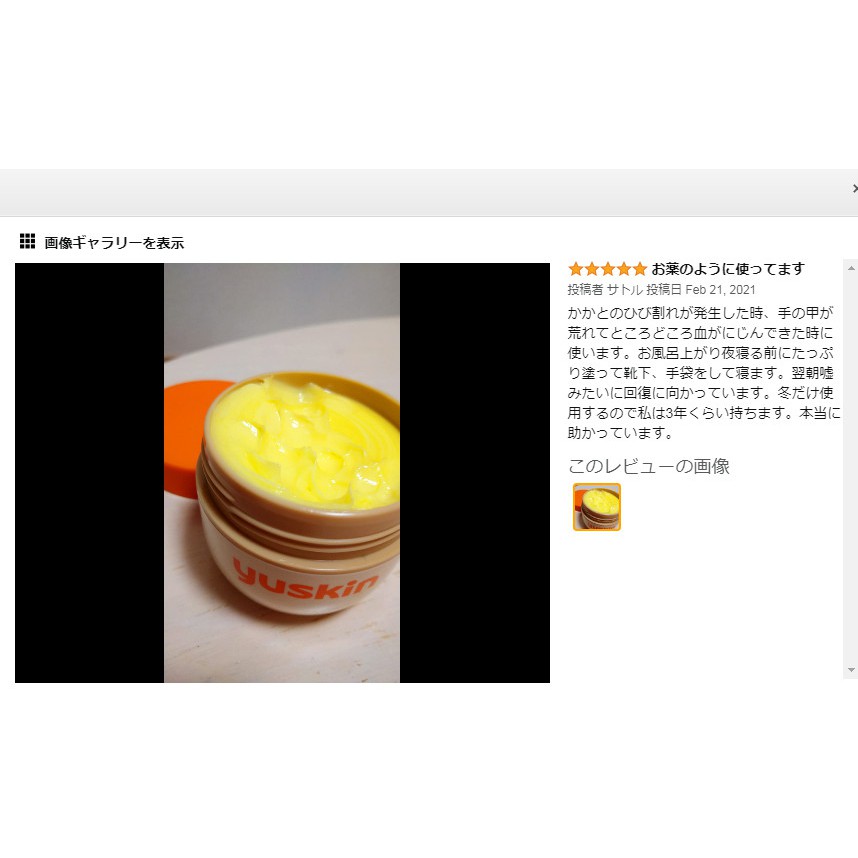This screenshot has width=858, height=858.
Task: Tap the scrollbar down arrow
Action: pos(851,670)
